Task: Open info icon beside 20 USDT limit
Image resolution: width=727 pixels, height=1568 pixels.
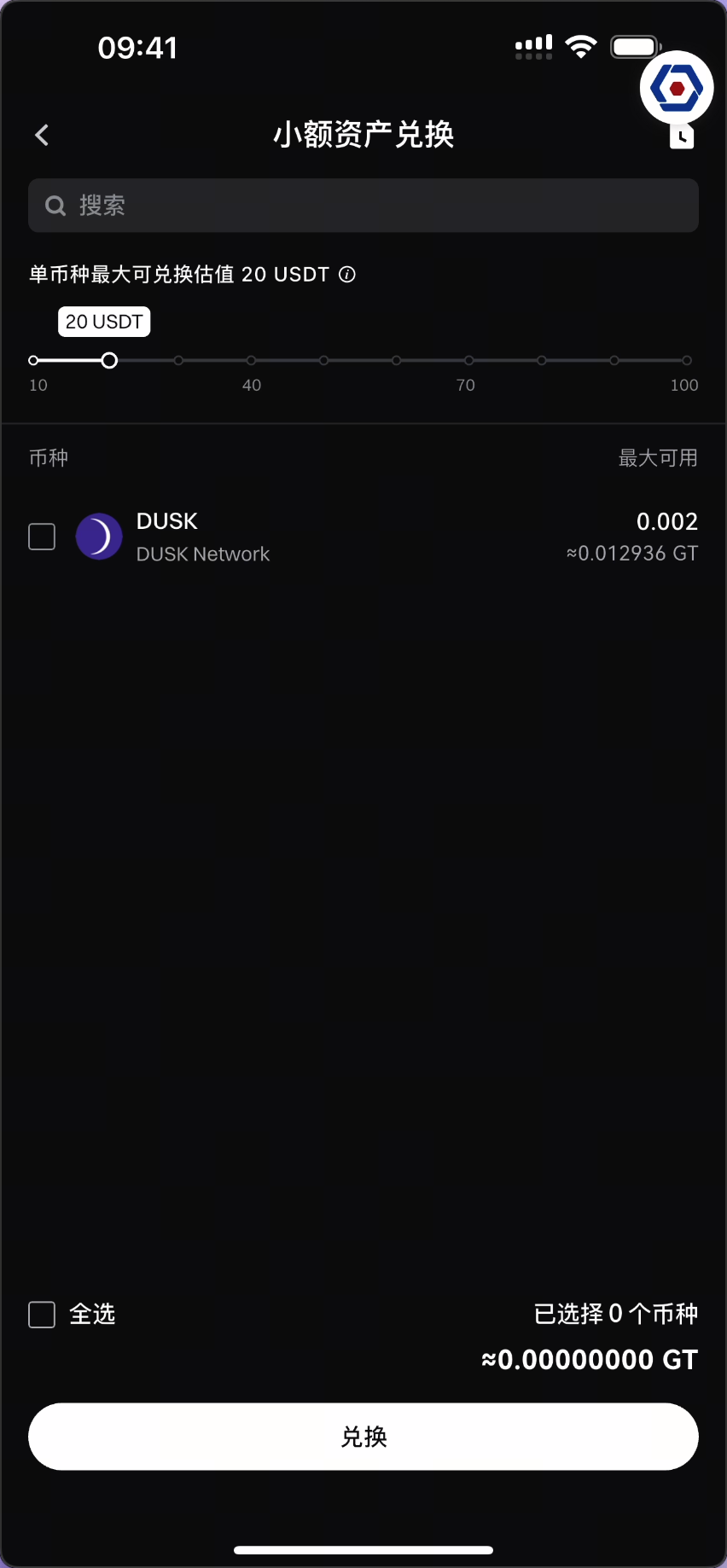Action: 347,275
